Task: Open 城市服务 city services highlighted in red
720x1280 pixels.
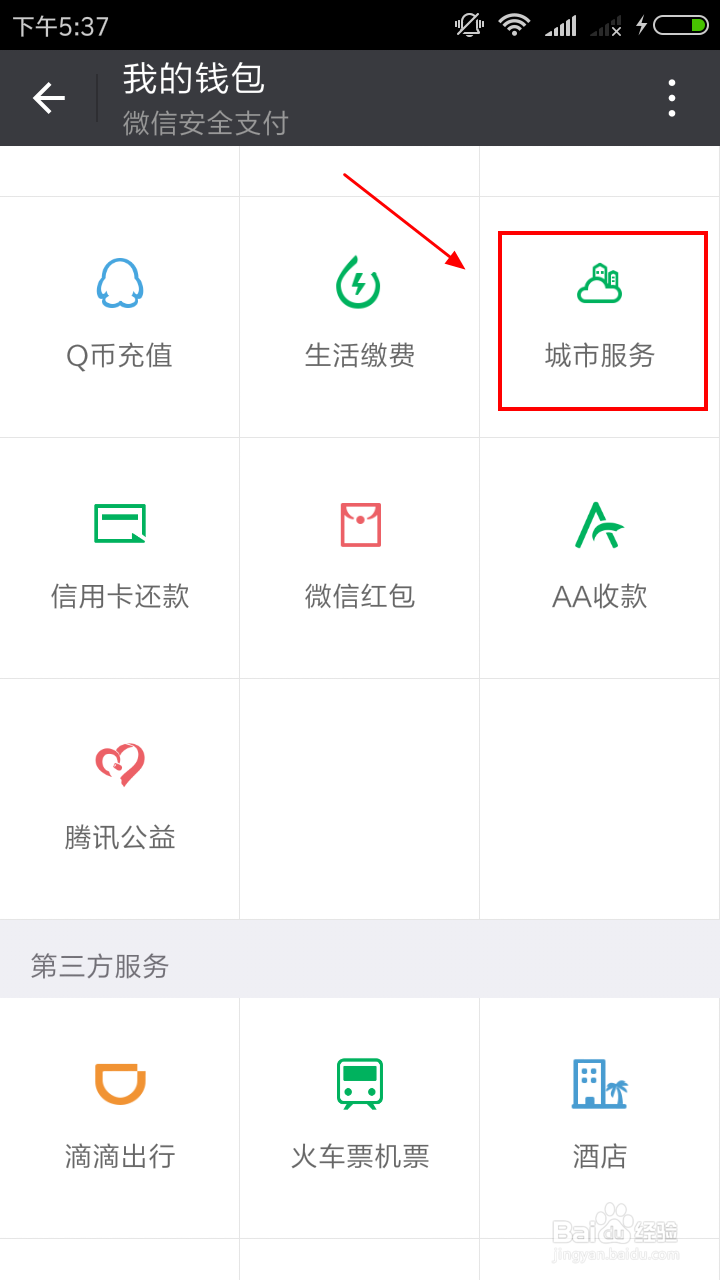Action: [600, 320]
